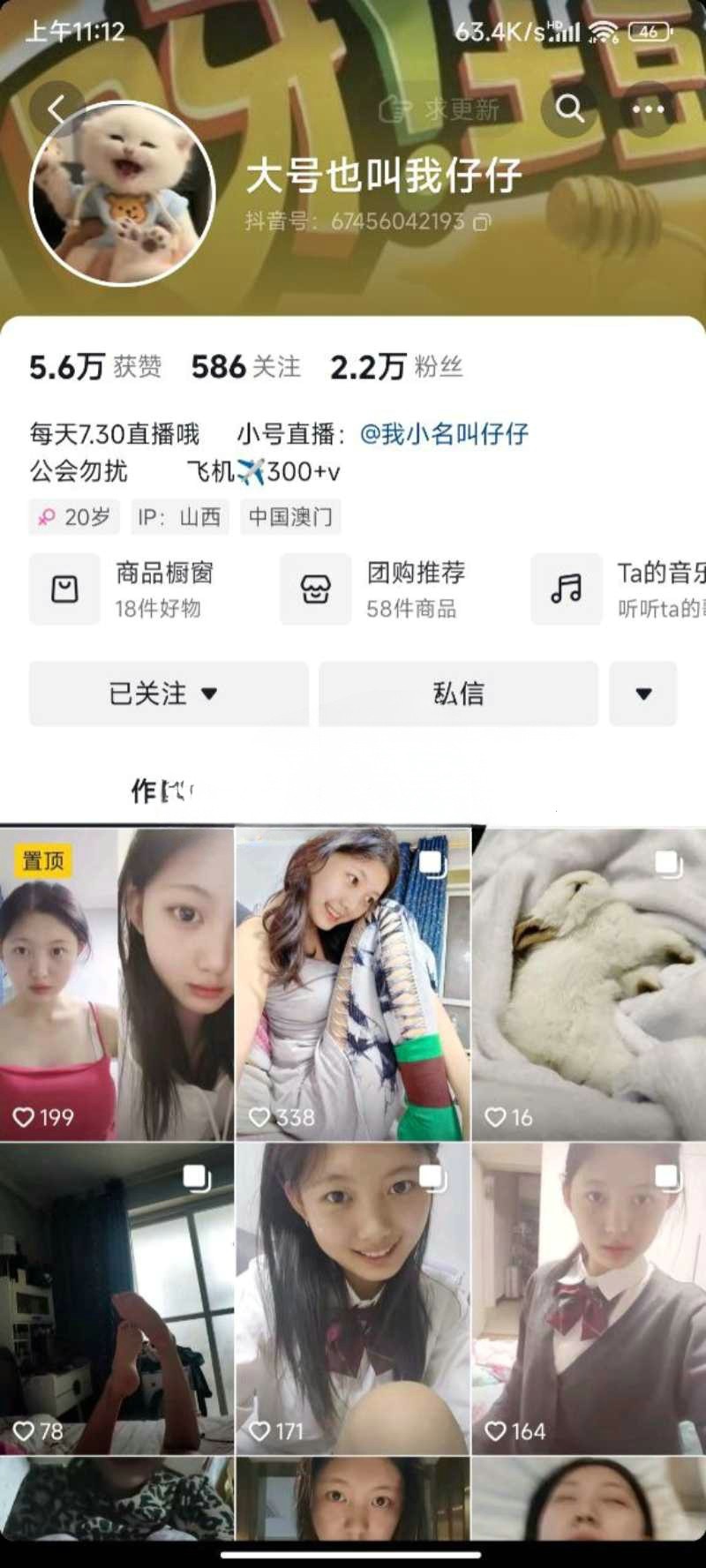706x1568 pixels.
Task: View the 2.2万 粉丝 followers list
Action: [395, 367]
